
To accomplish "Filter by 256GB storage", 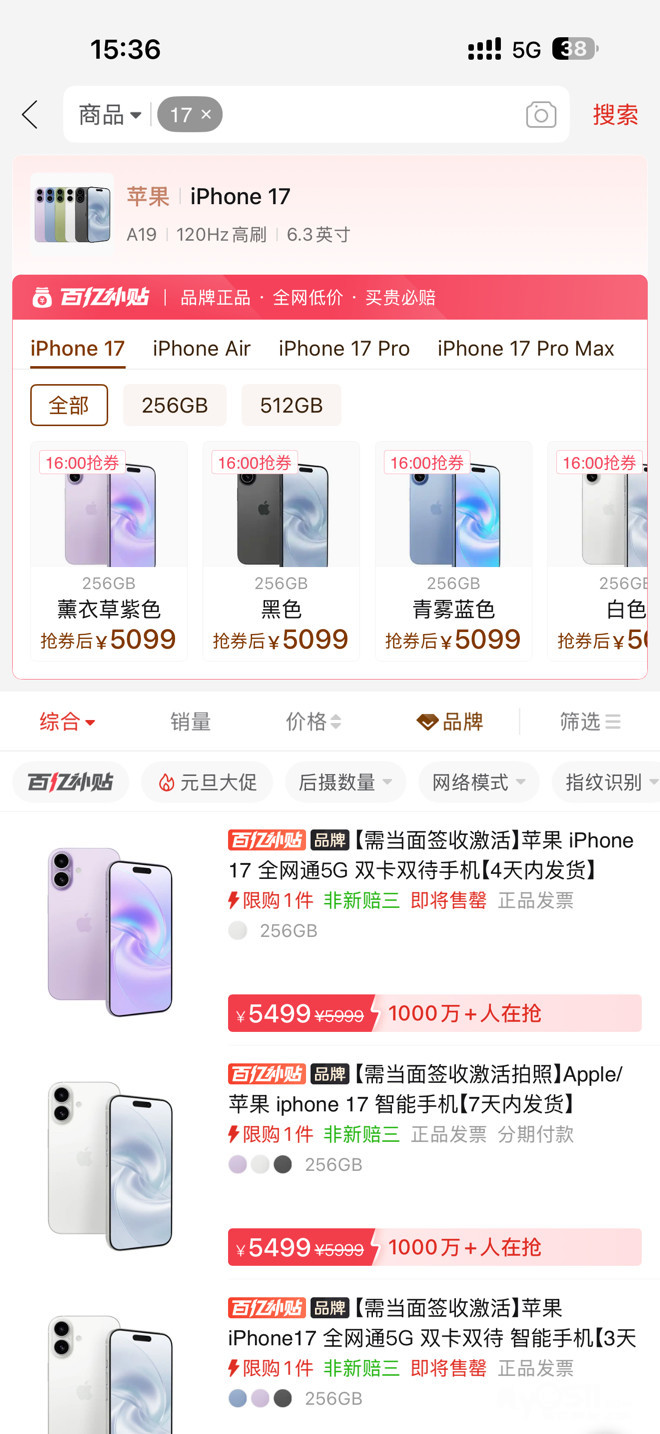I will pos(175,405).
